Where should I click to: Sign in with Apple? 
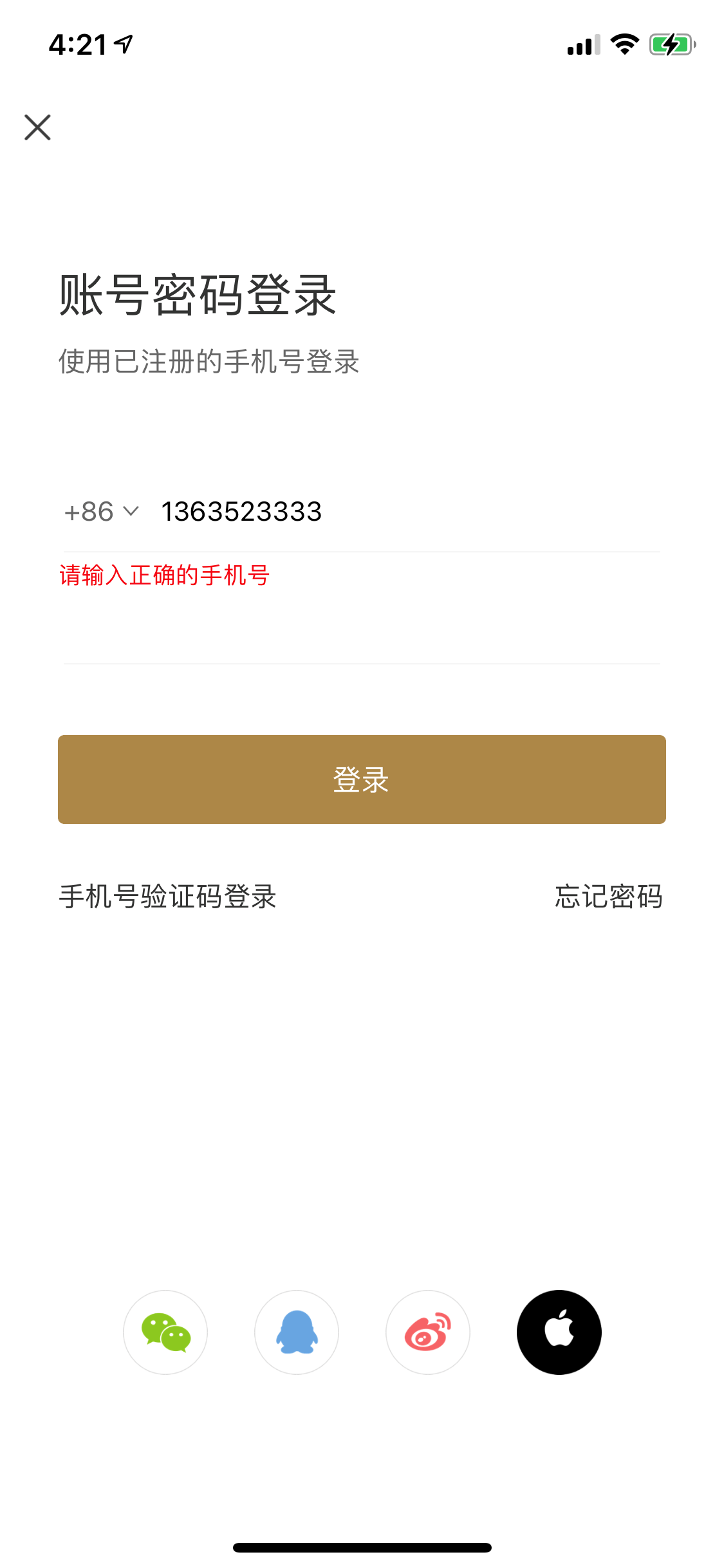pos(559,1332)
